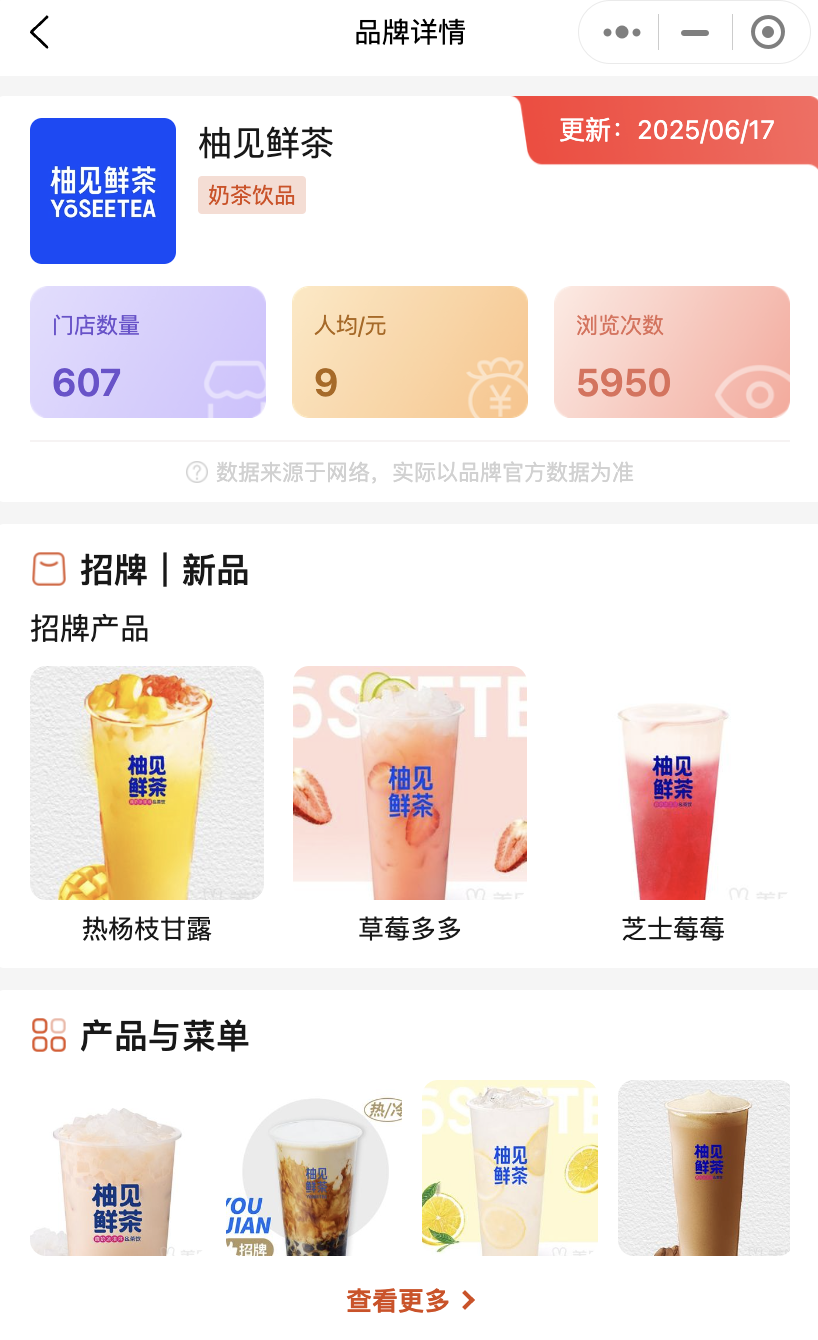Tap 查看更多 to view more products
The height and width of the screenshot is (1340, 818).
click(x=410, y=1300)
